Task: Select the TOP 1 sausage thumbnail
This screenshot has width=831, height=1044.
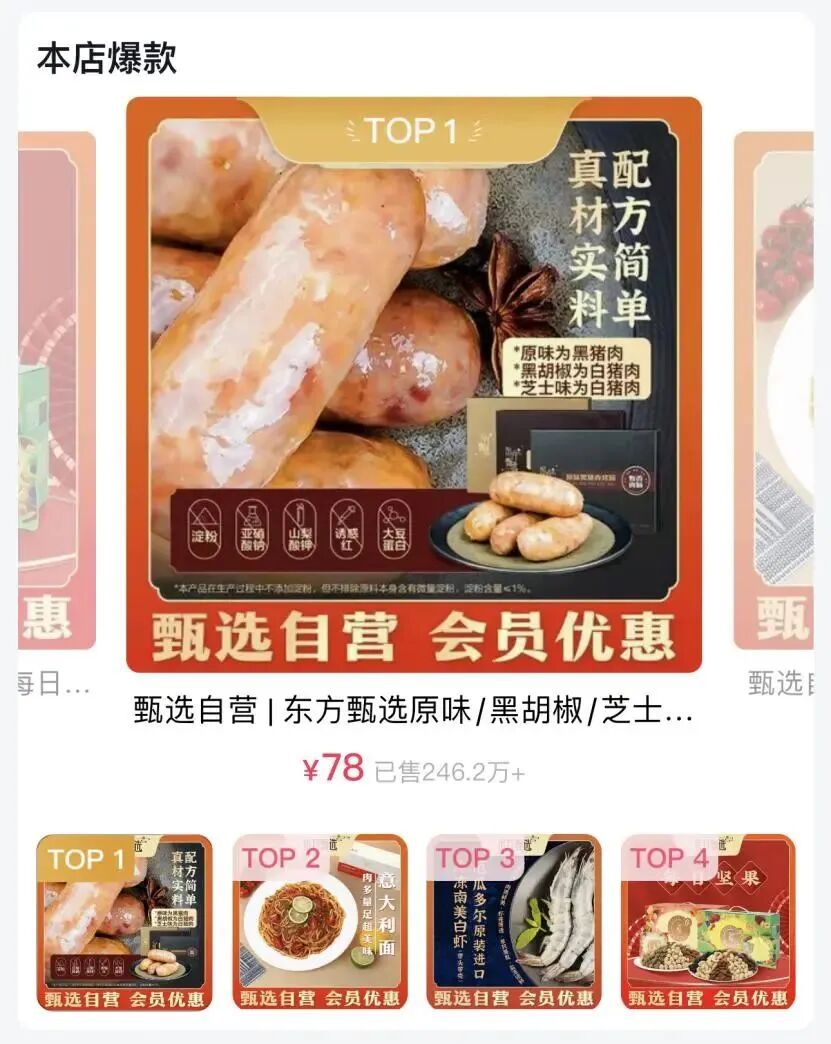Action: [x=125, y=922]
